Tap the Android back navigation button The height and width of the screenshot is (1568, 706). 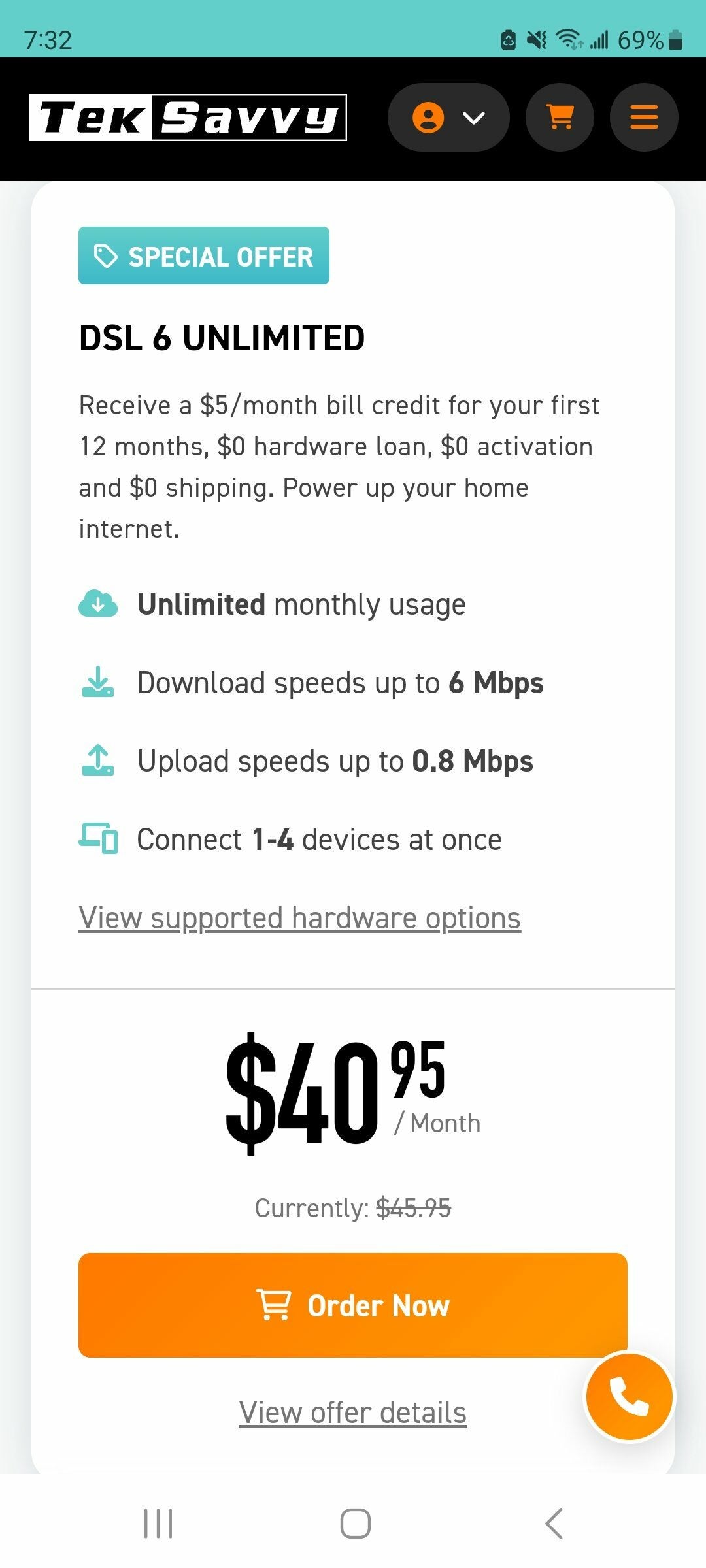pyautogui.click(x=552, y=1524)
